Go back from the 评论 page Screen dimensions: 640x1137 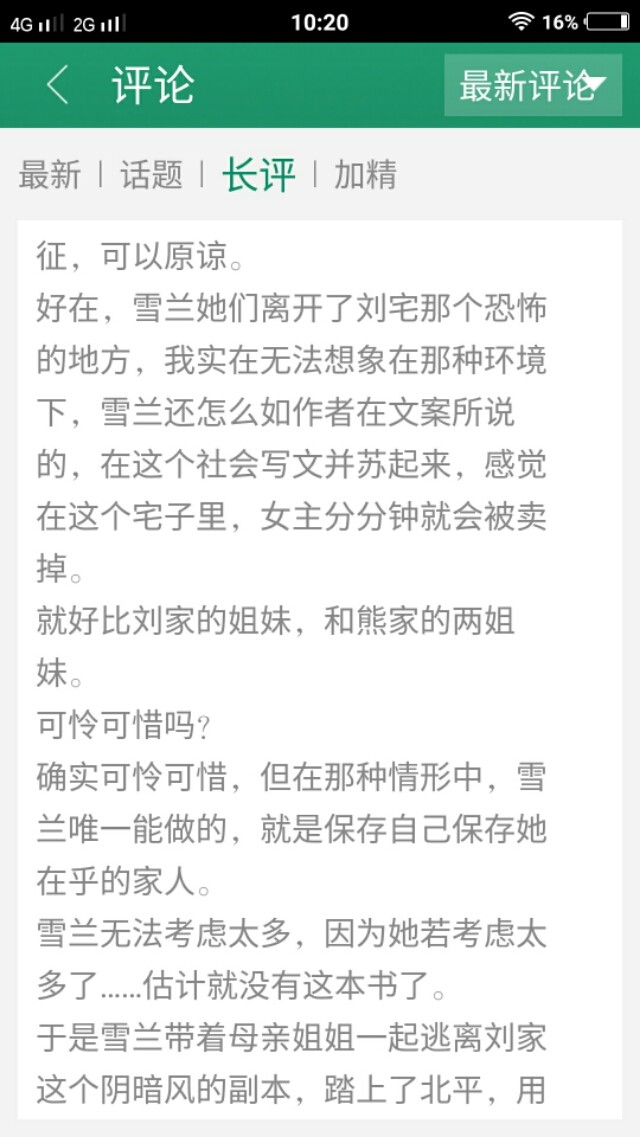(x=57, y=86)
